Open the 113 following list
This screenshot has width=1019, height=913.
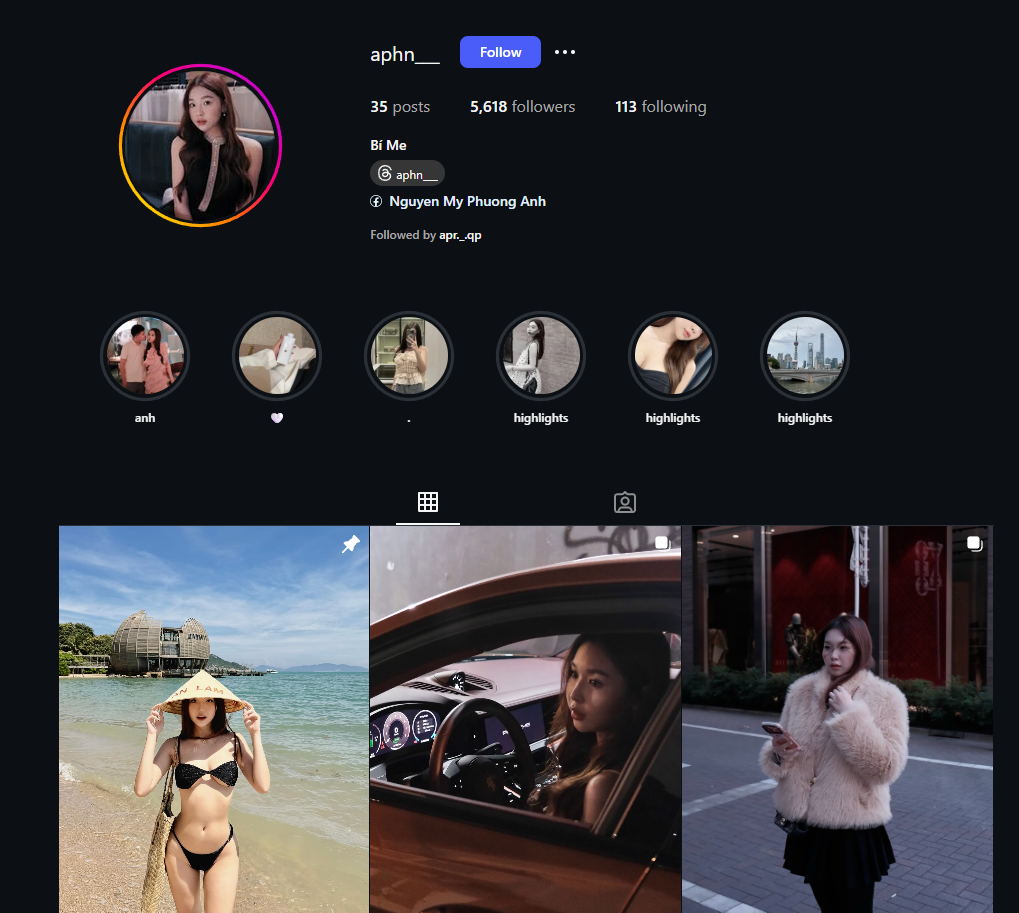(660, 107)
